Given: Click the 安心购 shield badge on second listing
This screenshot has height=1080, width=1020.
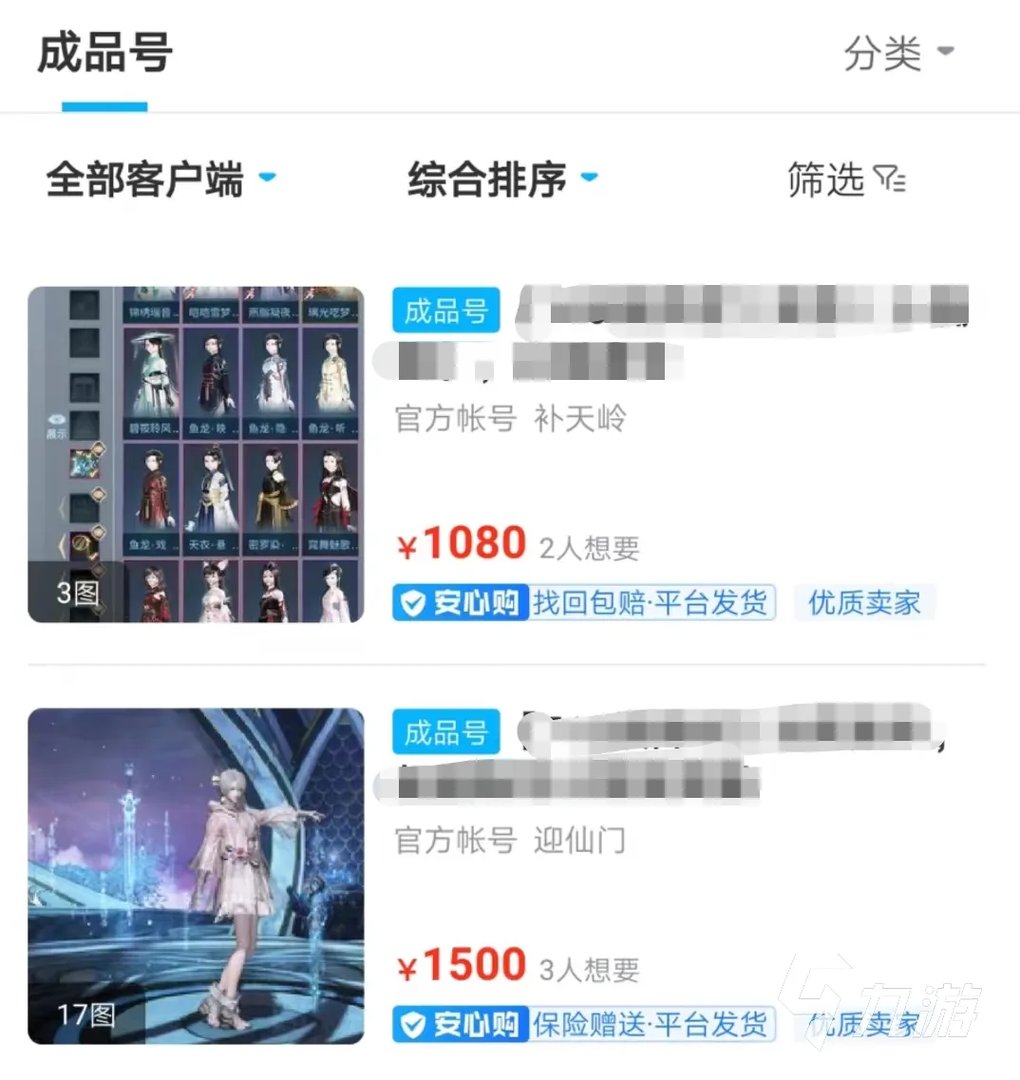Looking at the screenshot, I should click(x=460, y=1024).
